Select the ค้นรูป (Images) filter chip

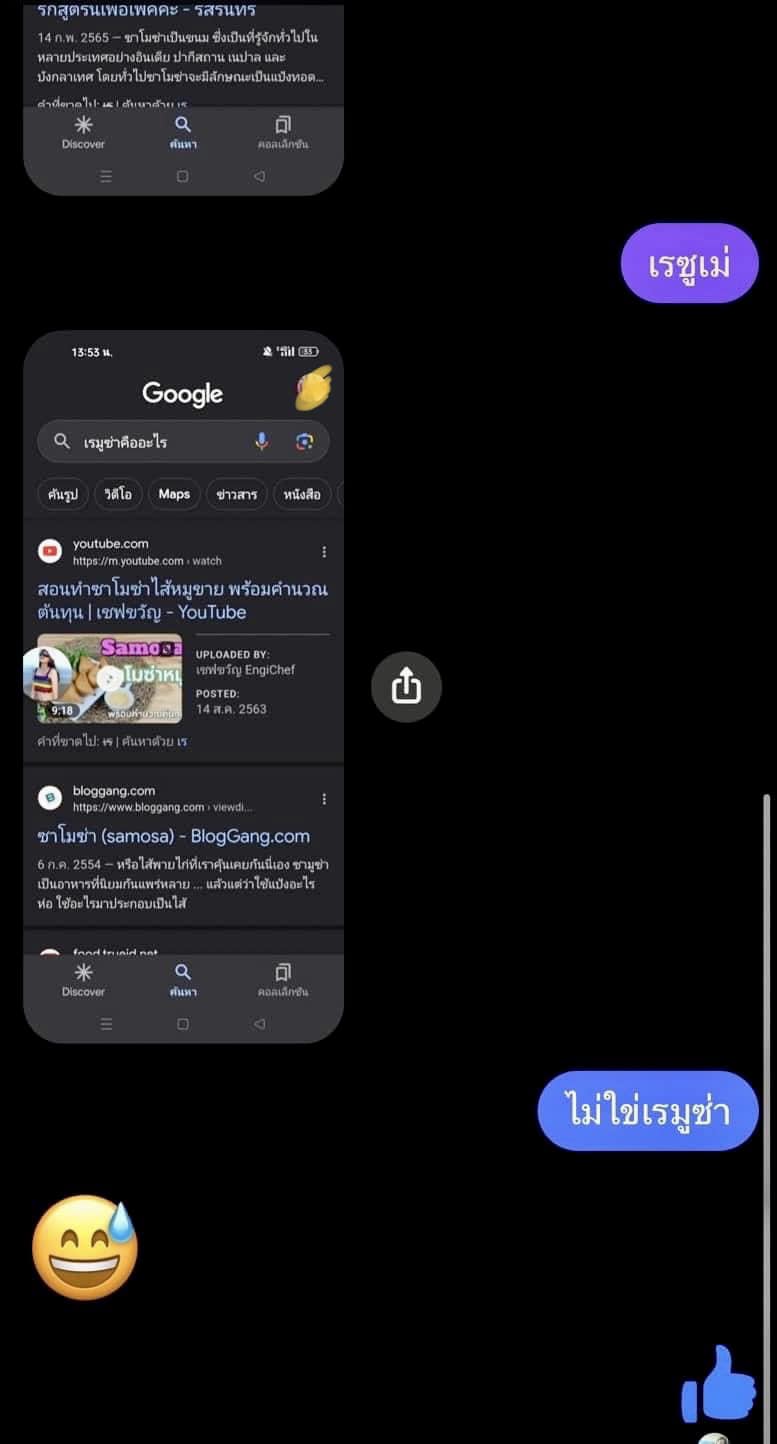(62, 494)
